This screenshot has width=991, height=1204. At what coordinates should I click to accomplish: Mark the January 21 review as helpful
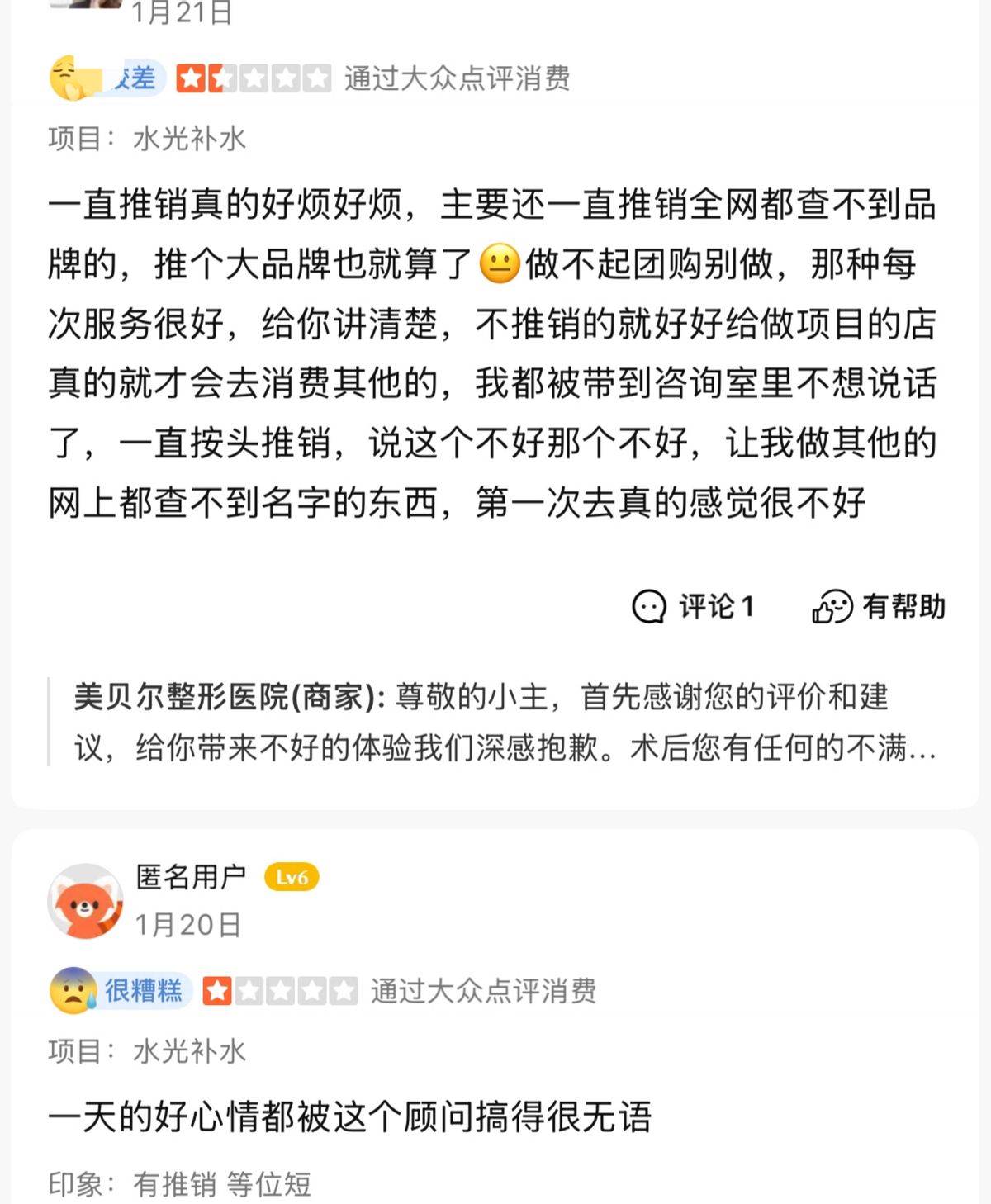pyautogui.click(x=879, y=607)
